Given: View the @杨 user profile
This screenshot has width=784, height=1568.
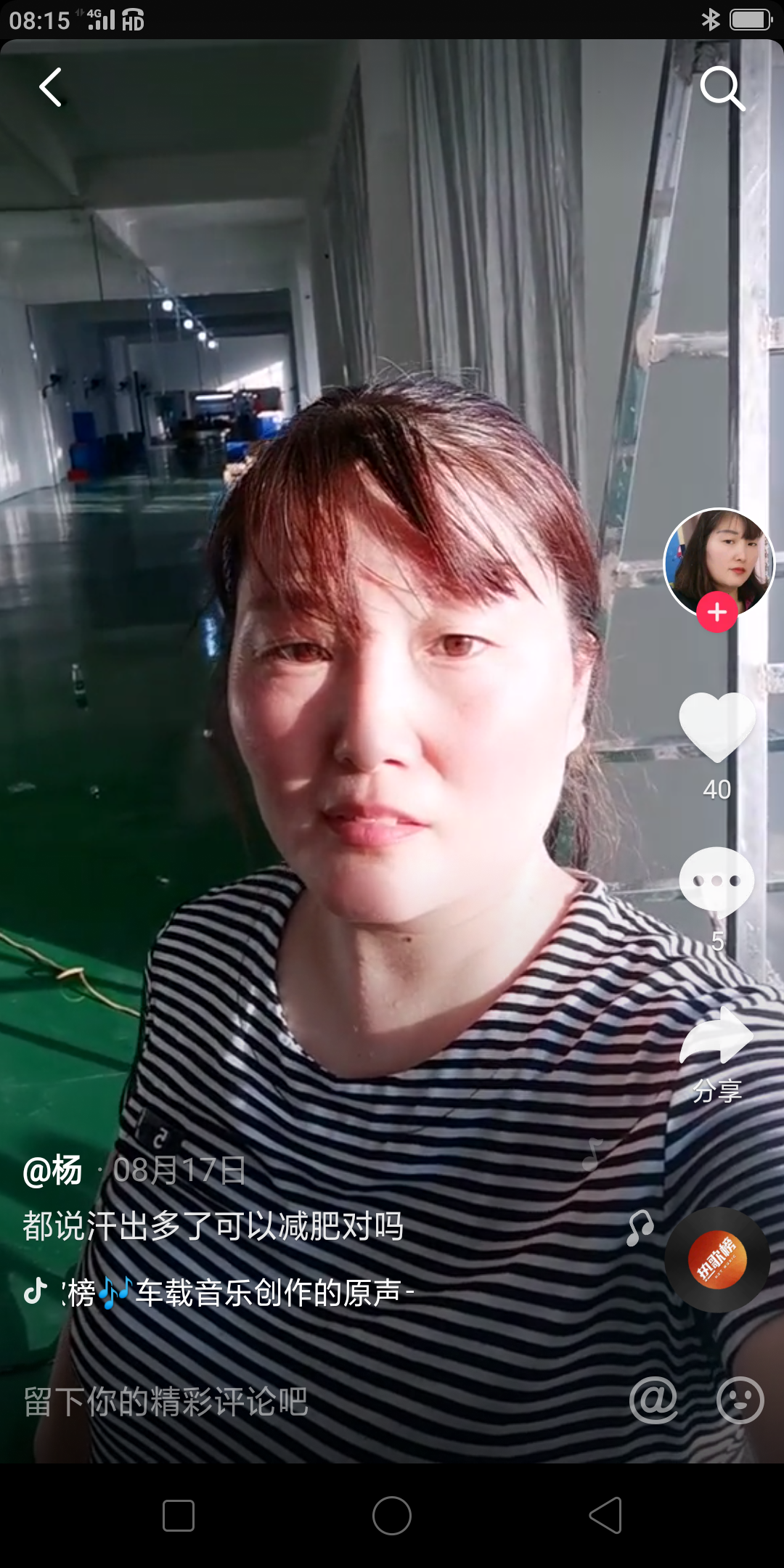Looking at the screenshot, I should point(52,1170).
